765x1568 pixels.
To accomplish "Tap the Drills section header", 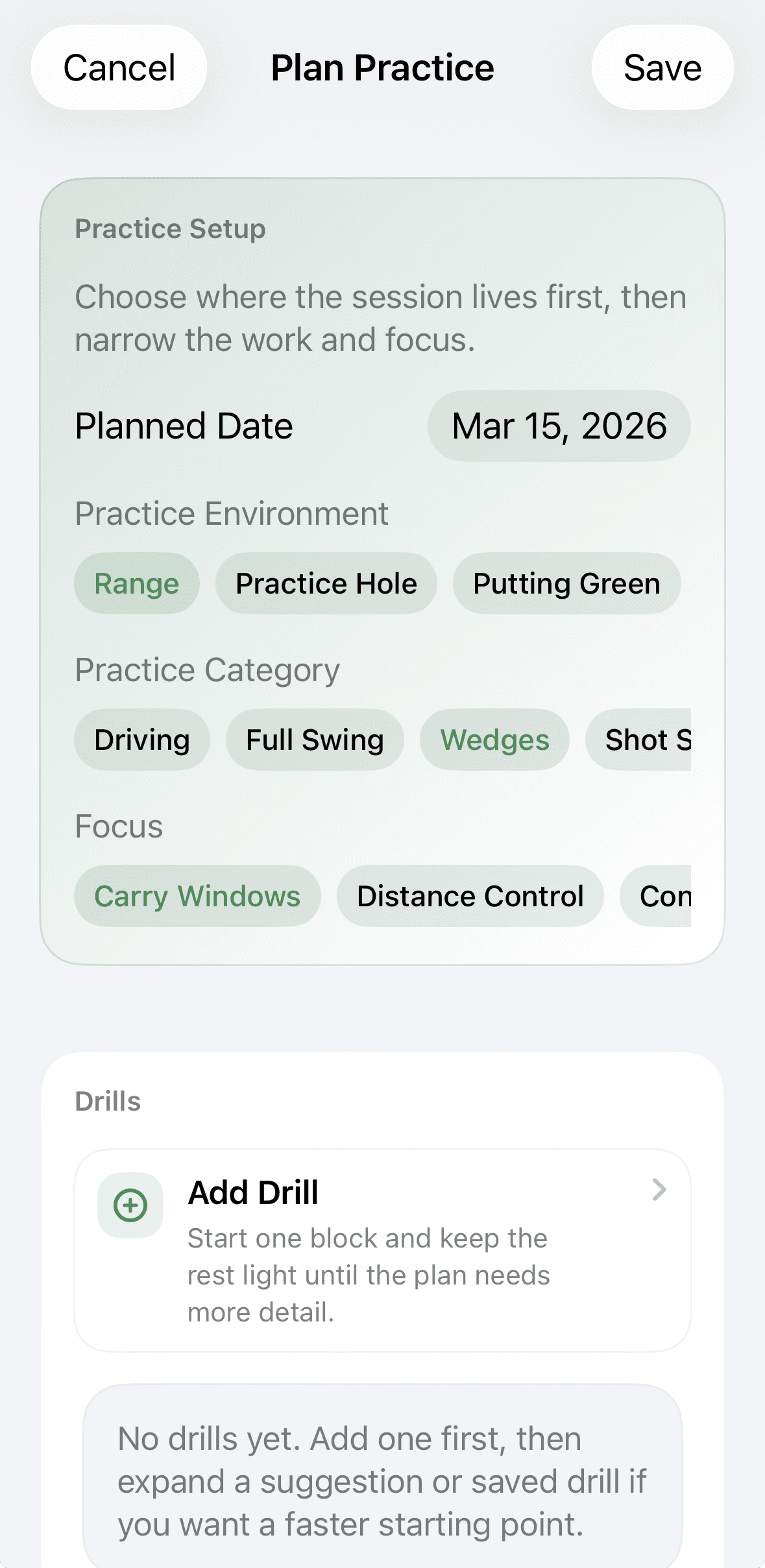I will click(x=108, y=1102).
